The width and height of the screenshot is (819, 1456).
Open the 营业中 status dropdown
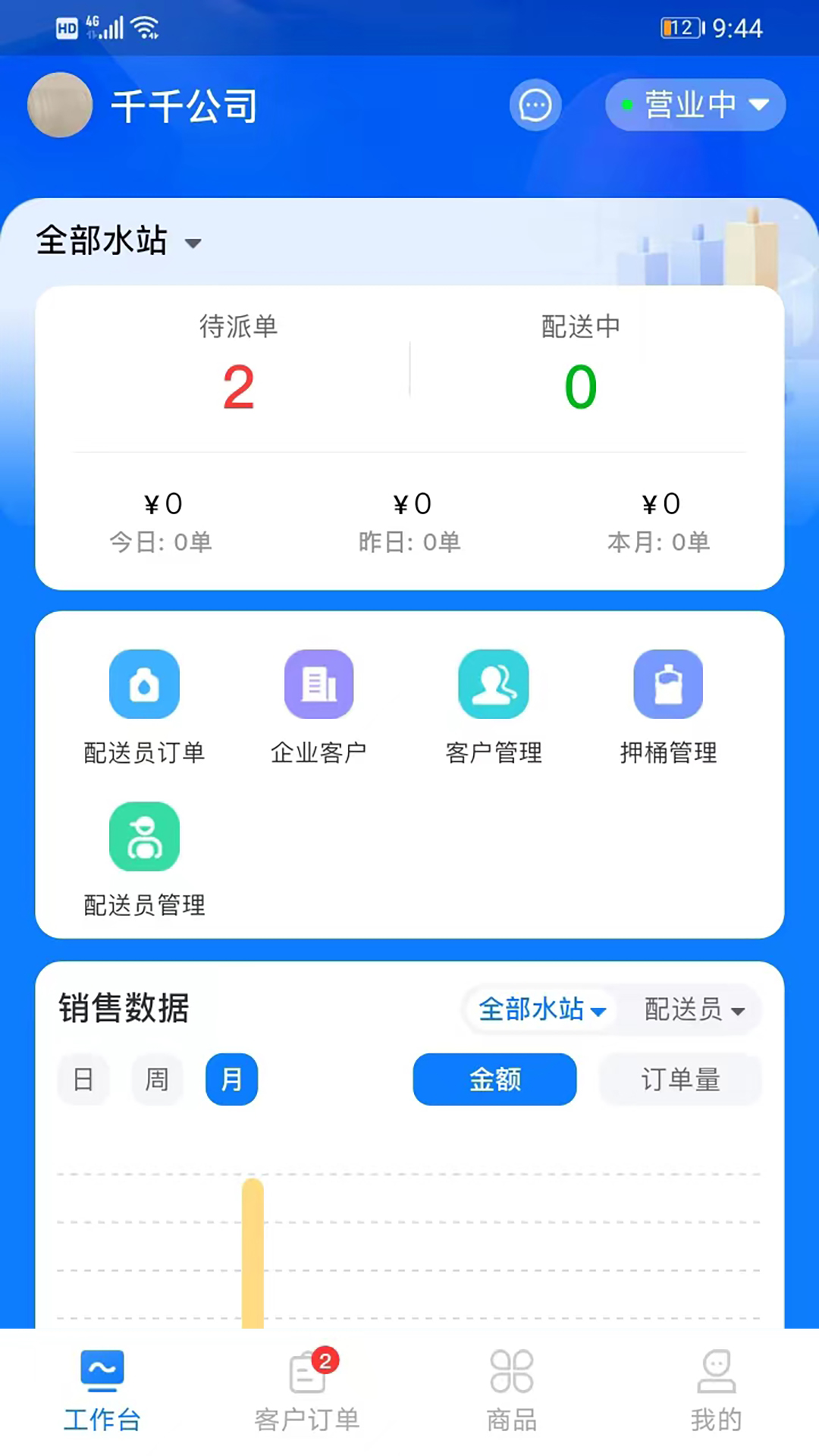[x=694, y=105]
